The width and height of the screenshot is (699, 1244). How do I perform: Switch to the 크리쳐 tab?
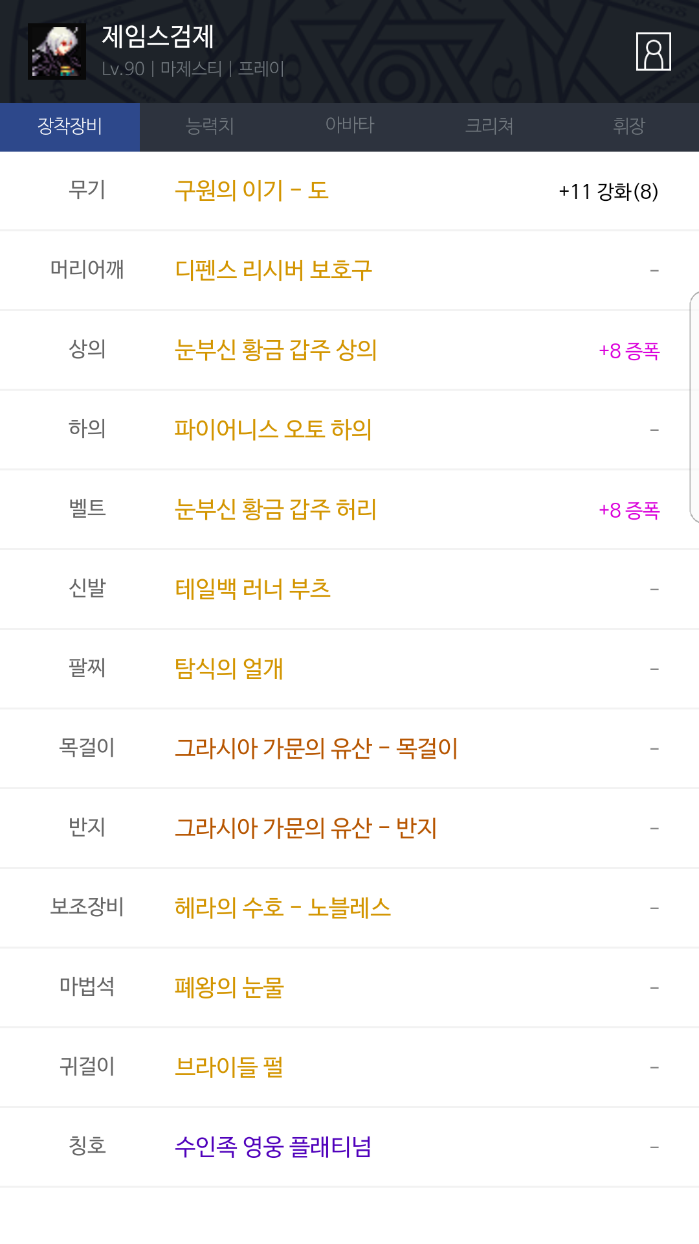489,126
